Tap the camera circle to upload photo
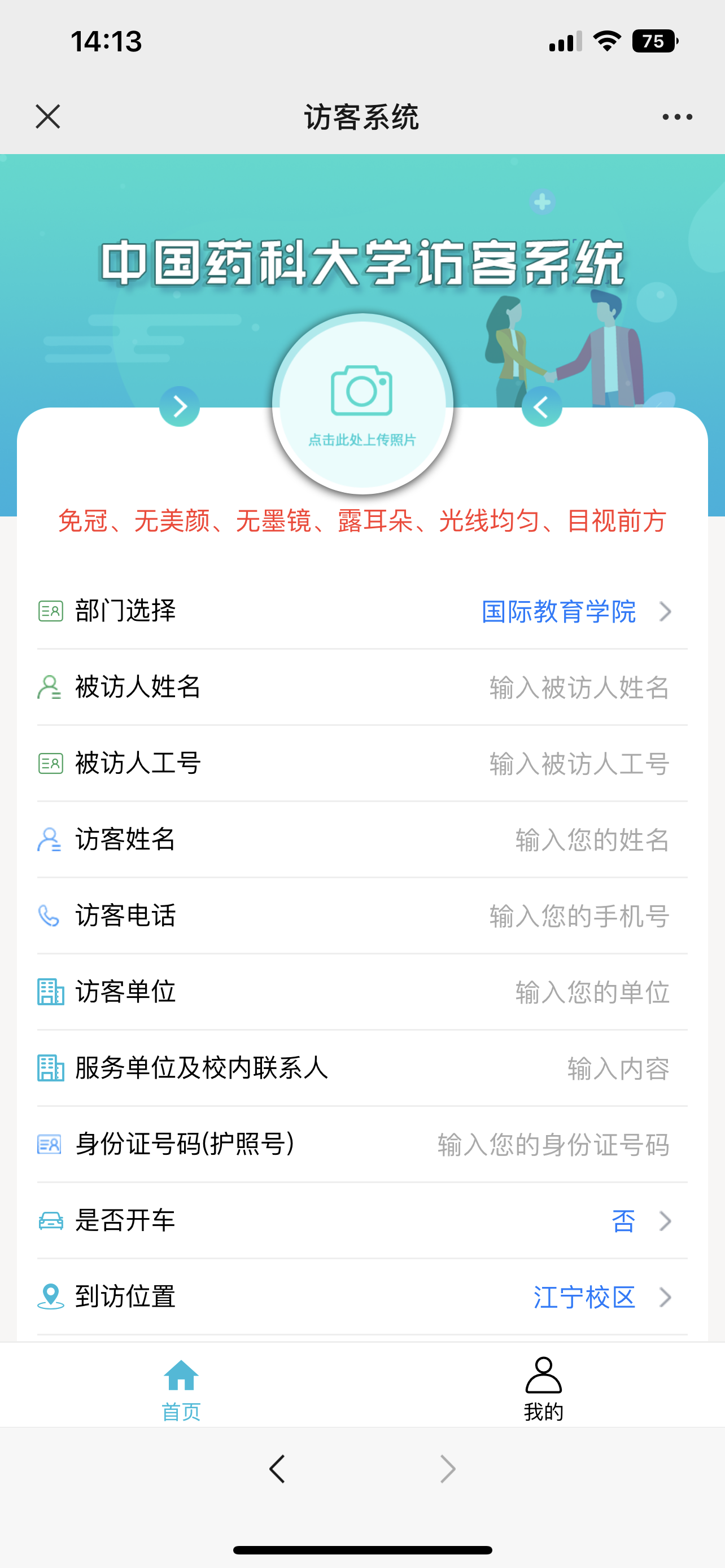 click(x=362, y=403)
